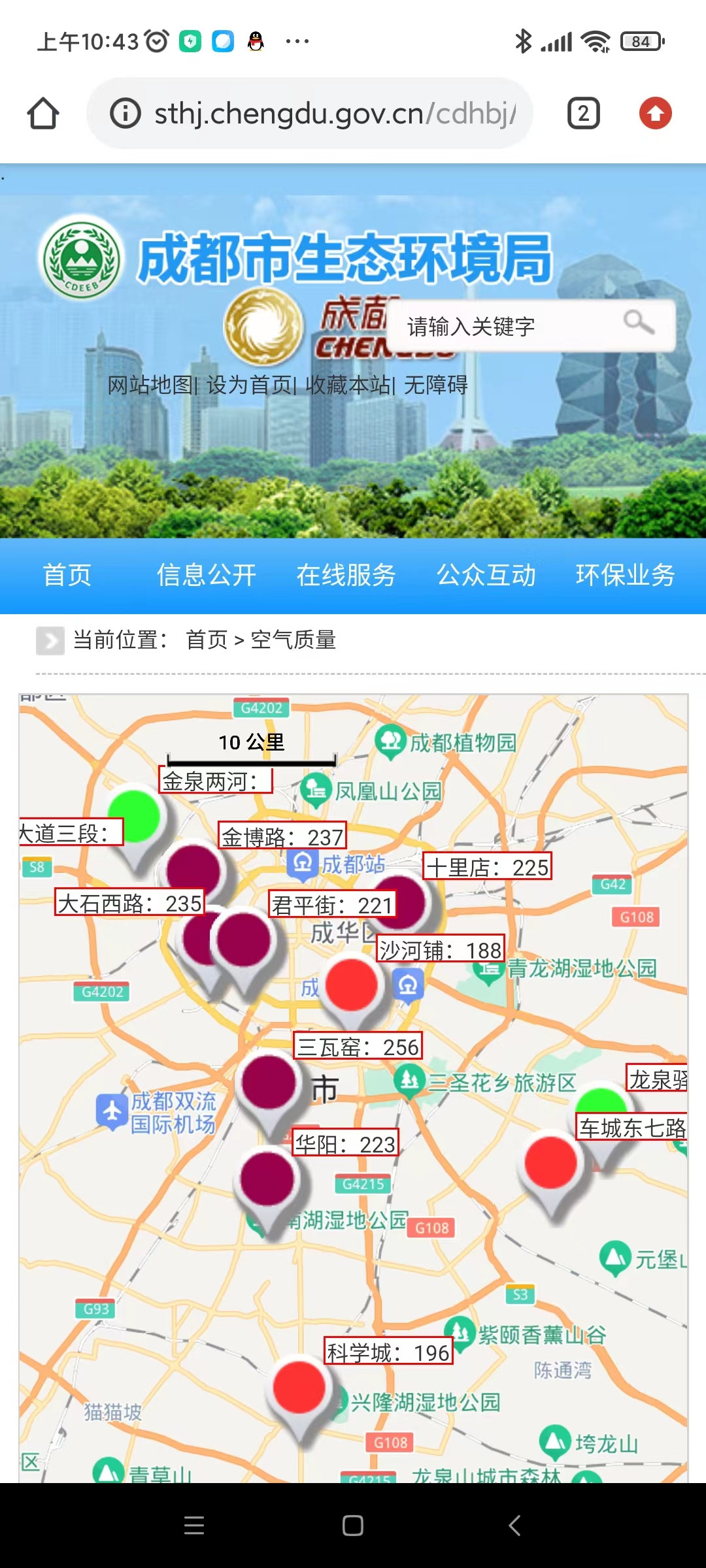Viewport: 706px width, 1568px height.
Task: Open 无障碍 accessibility link
Action: point(436,385)
